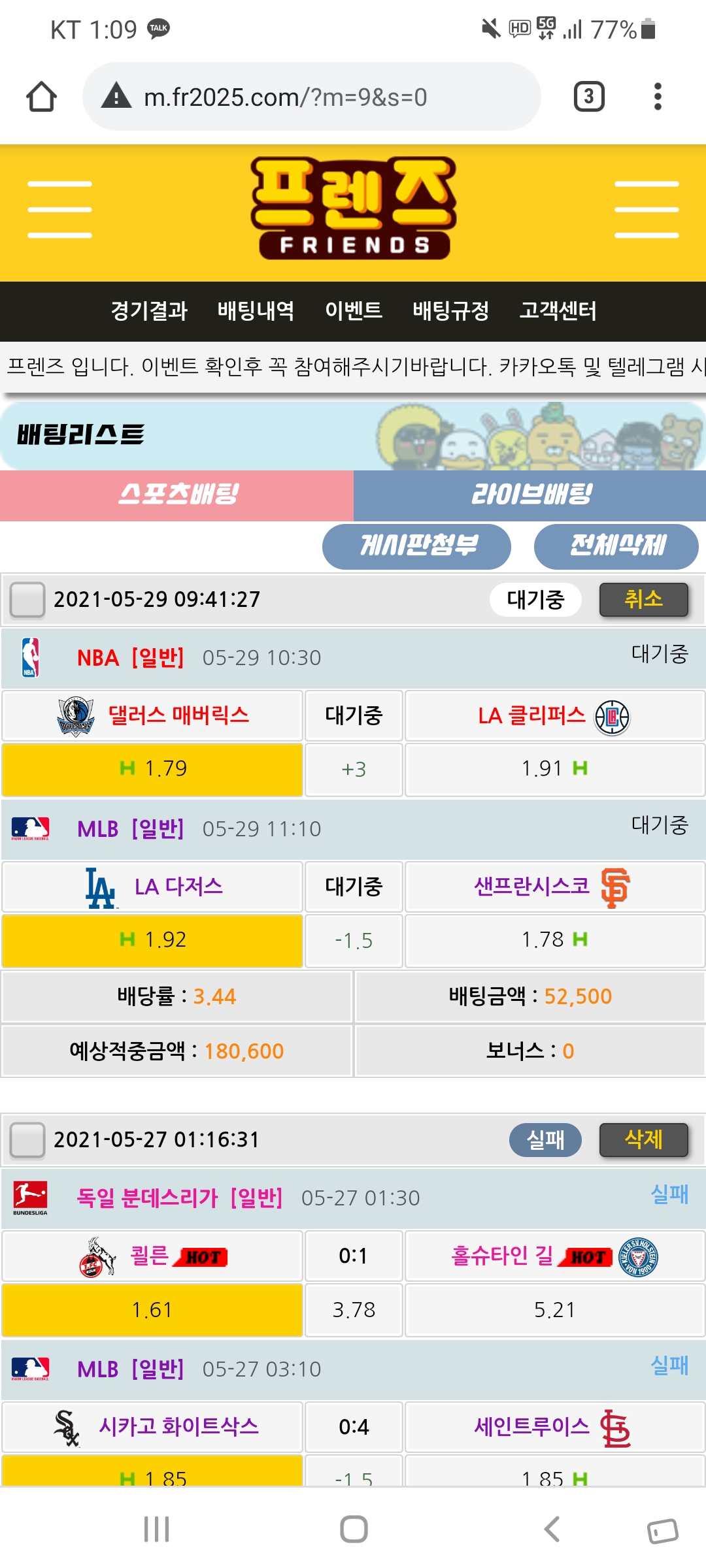The height and width of the screenshot is (1568, 706).
Task: Open 배팅내역 section
Action: click(256, 311)
